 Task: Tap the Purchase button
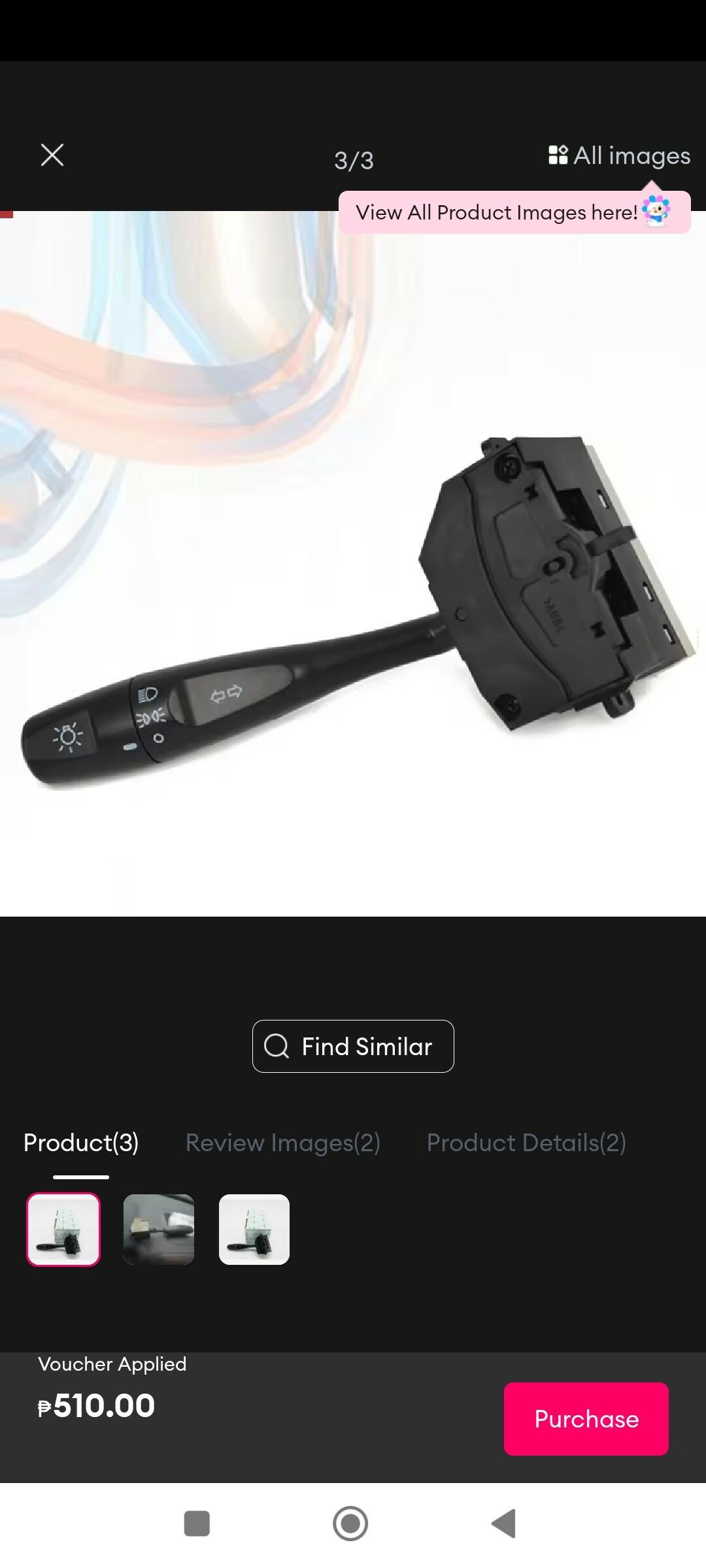click(x=586, y=1418)
